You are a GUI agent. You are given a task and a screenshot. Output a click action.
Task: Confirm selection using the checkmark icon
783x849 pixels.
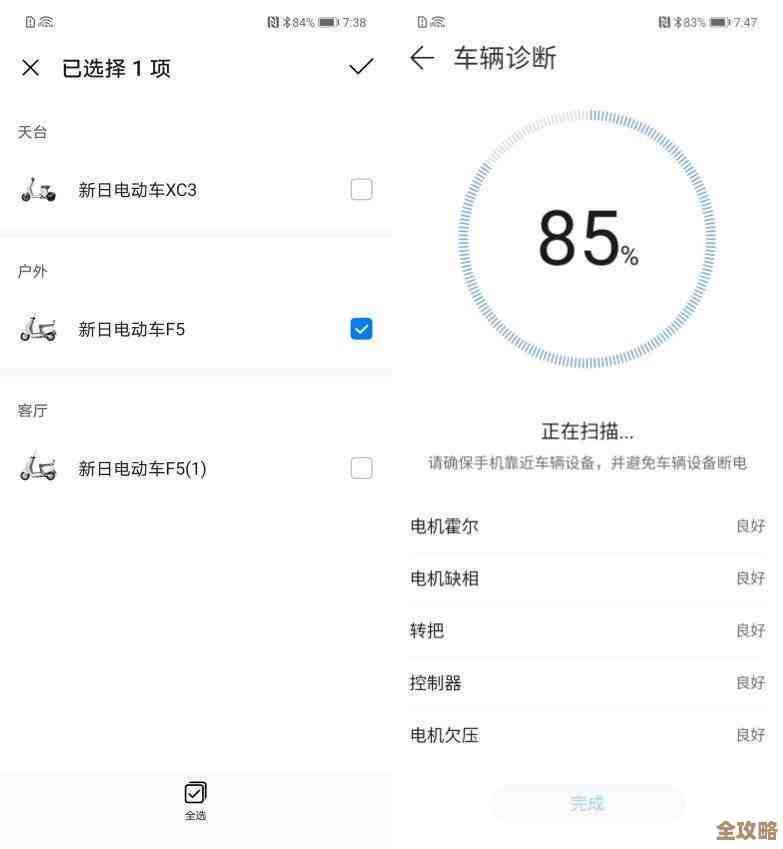click(361, 66)
